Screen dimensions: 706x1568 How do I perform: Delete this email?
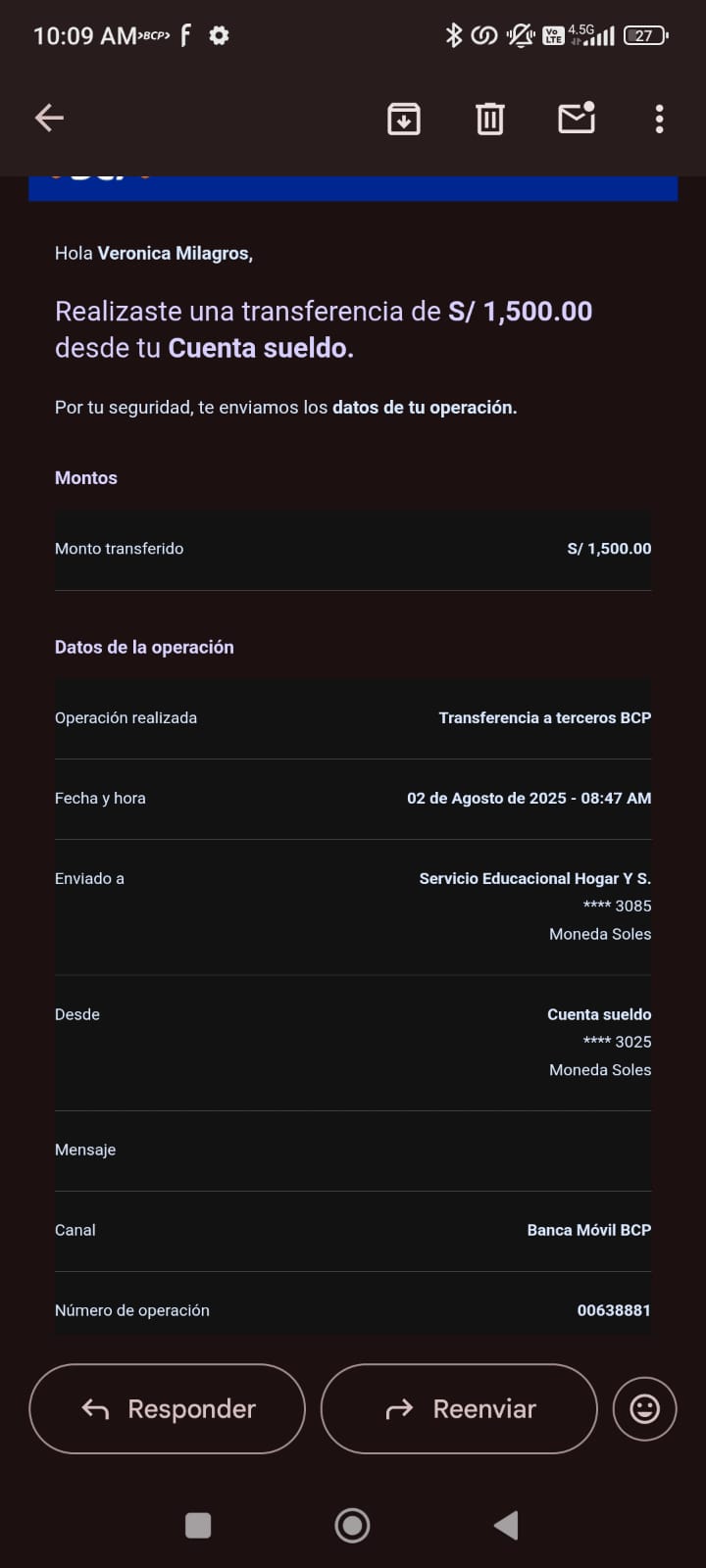coord(490,119)
